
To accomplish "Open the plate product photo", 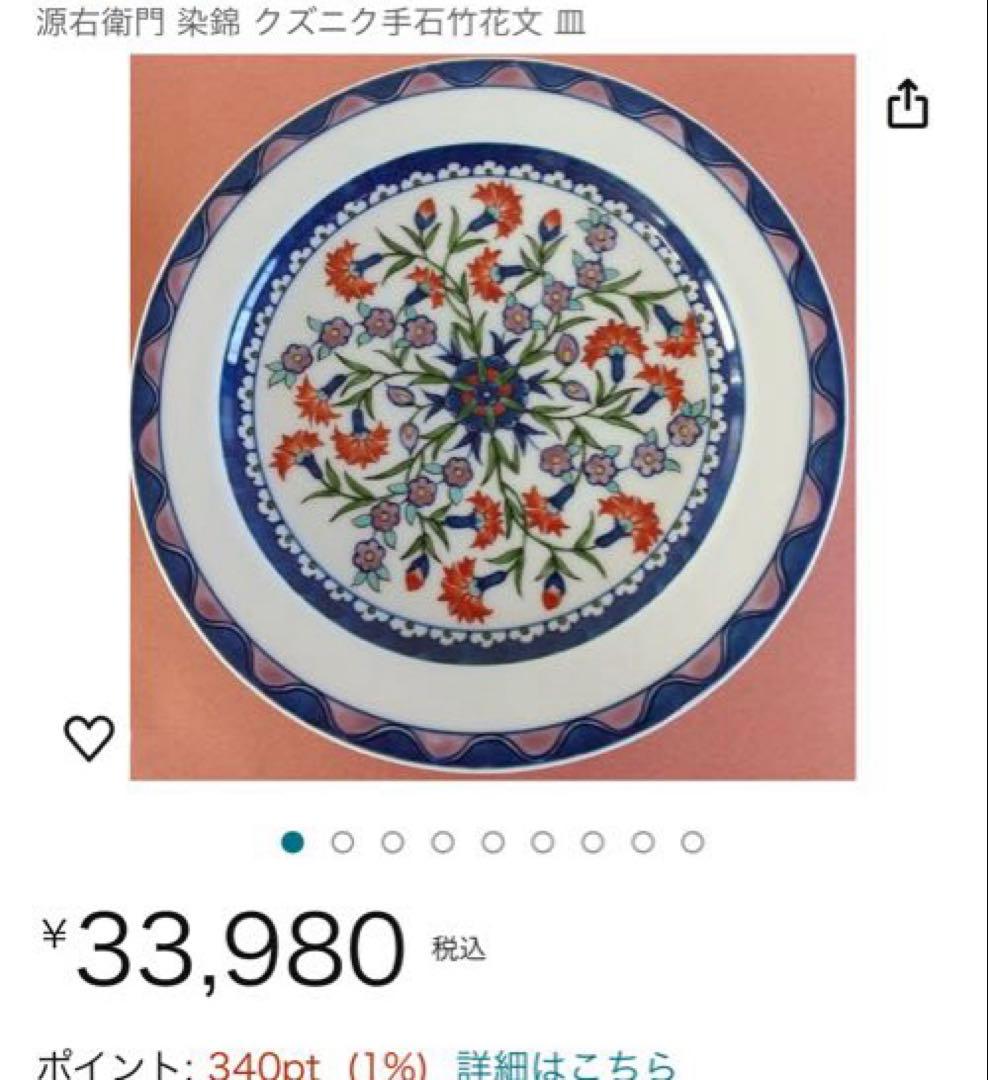I will pyautogui.click(x=492, y=416).
